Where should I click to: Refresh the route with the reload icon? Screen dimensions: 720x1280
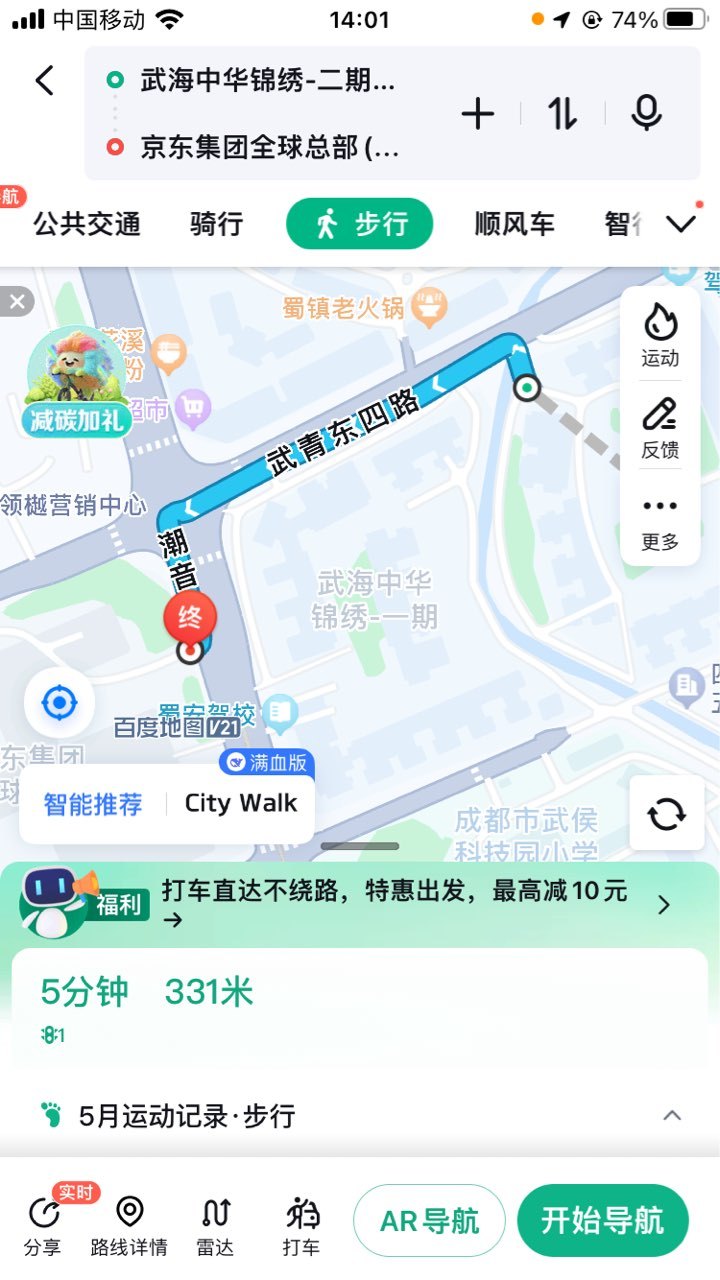667,814
